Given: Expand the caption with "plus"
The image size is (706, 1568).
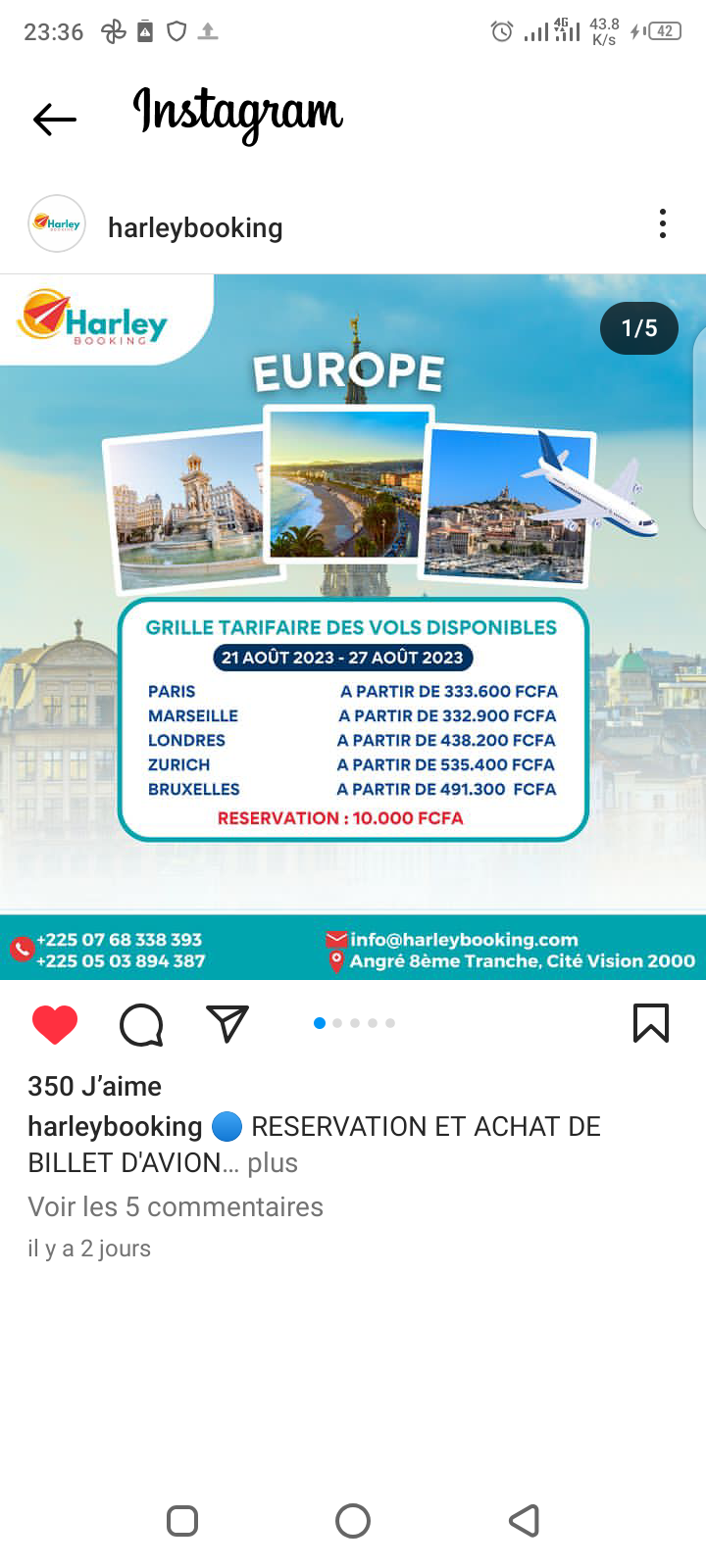Looking at the screenshot, I should tap(273, 1163).
